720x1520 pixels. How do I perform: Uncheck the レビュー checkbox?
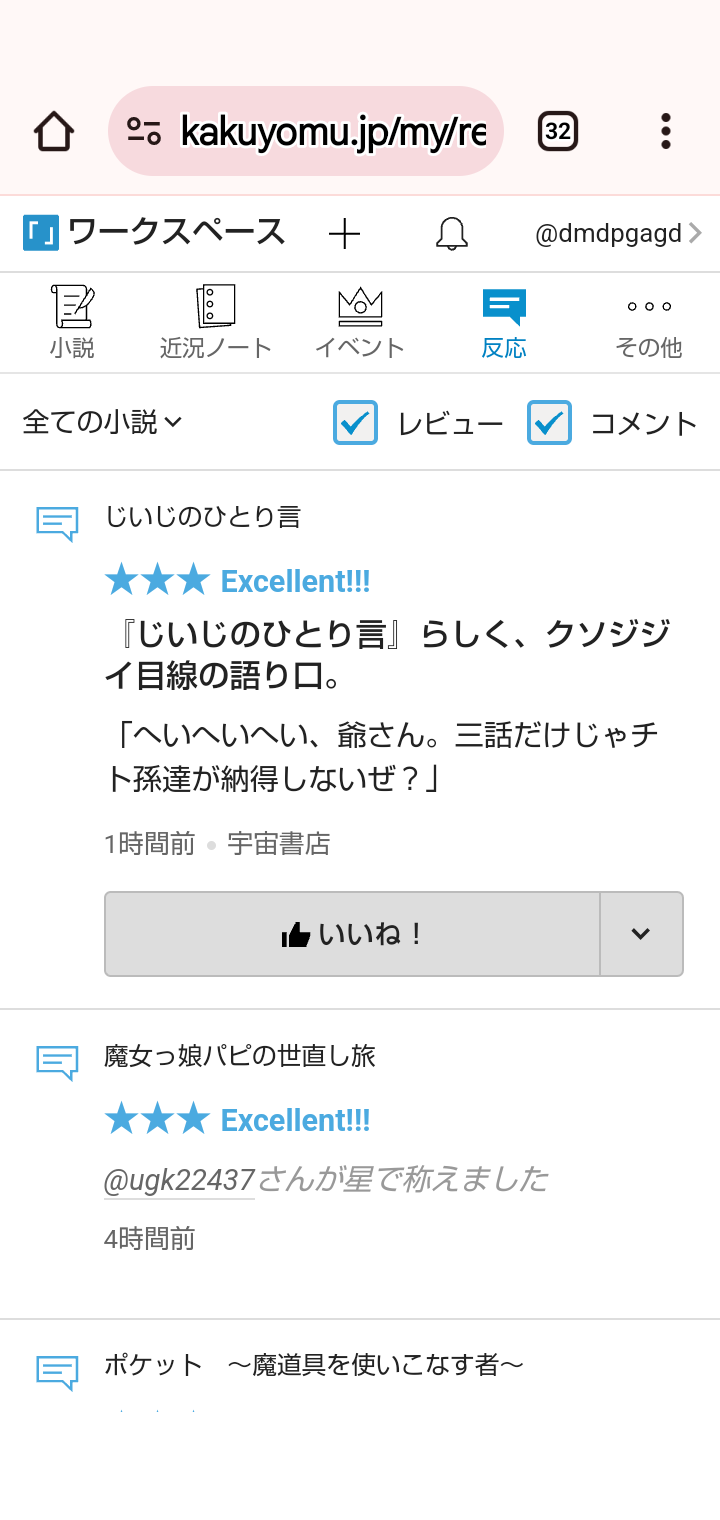(x=355, y=423)
